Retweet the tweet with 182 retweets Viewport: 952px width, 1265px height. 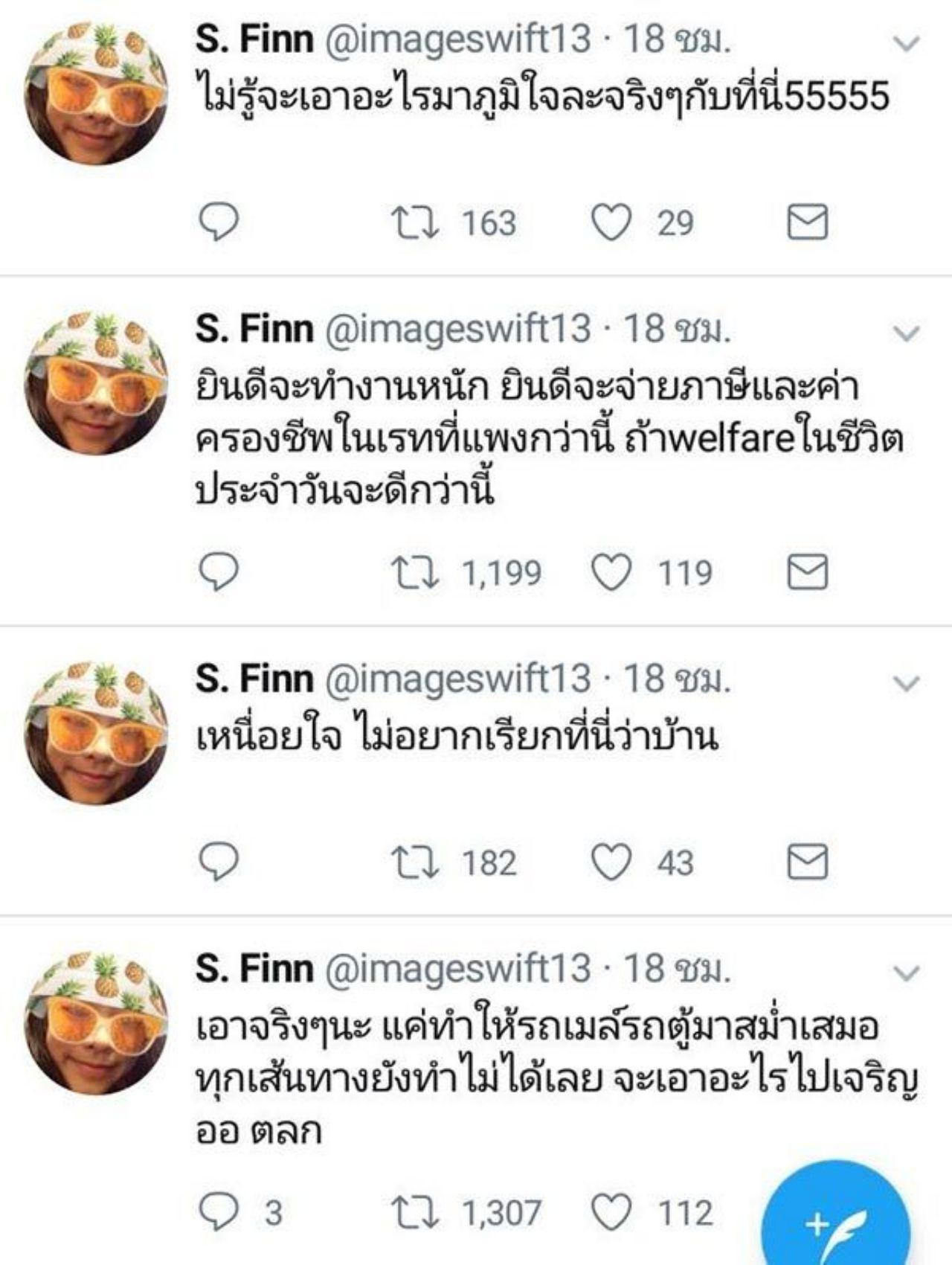pyautogui.click(x=415, y=862)
